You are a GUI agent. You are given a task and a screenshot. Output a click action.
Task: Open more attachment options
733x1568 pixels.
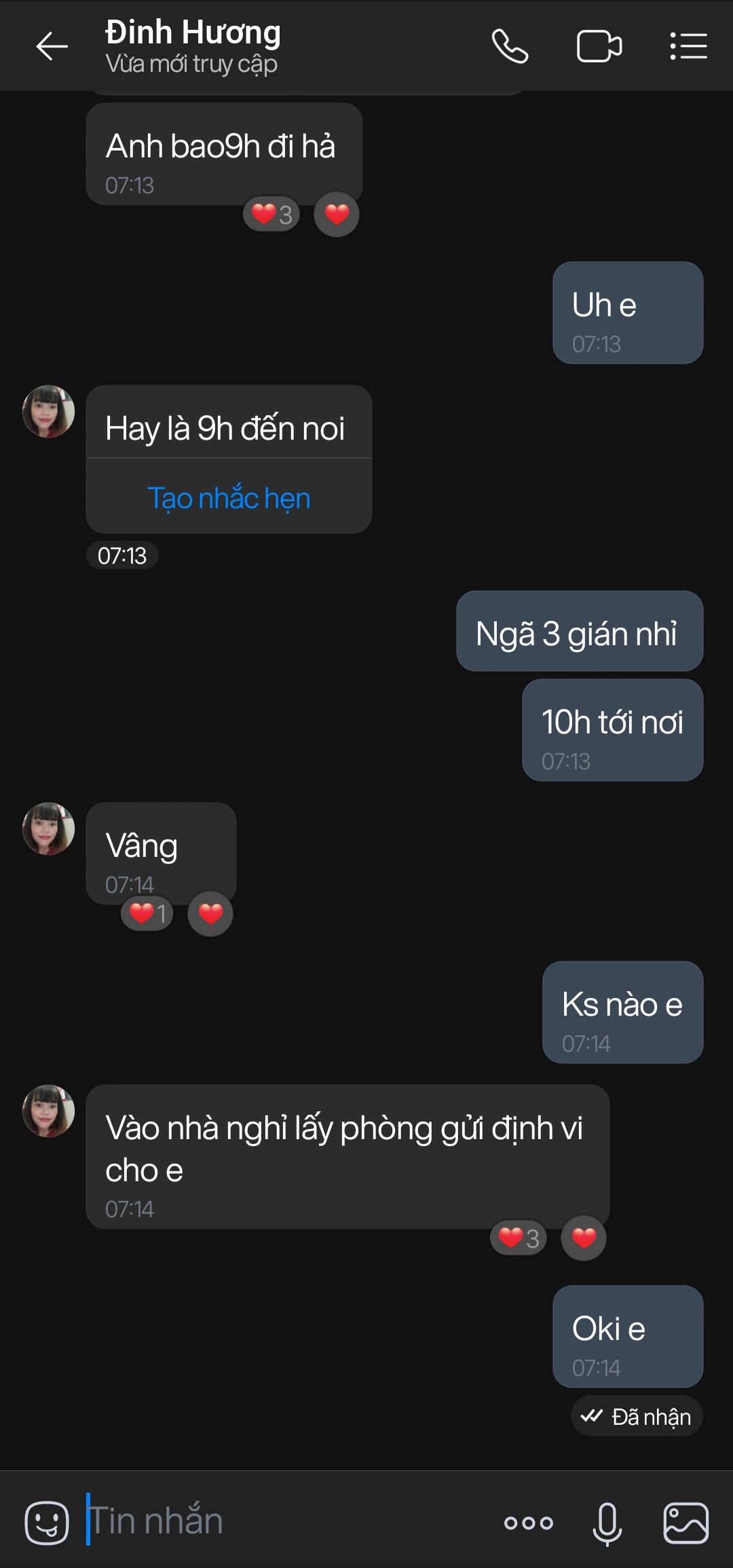[529, 1522]
